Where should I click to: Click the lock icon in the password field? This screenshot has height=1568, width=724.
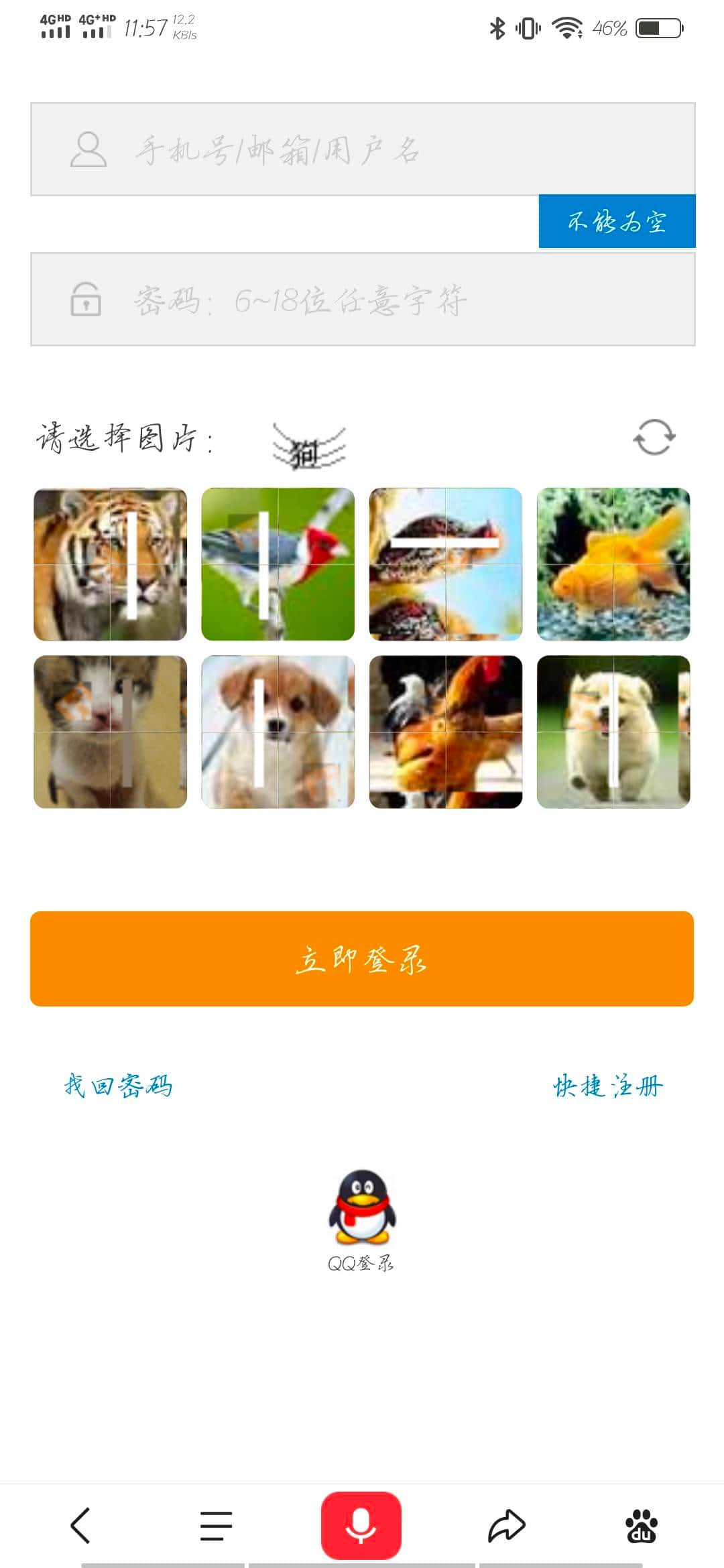click(x=84, y=300)
